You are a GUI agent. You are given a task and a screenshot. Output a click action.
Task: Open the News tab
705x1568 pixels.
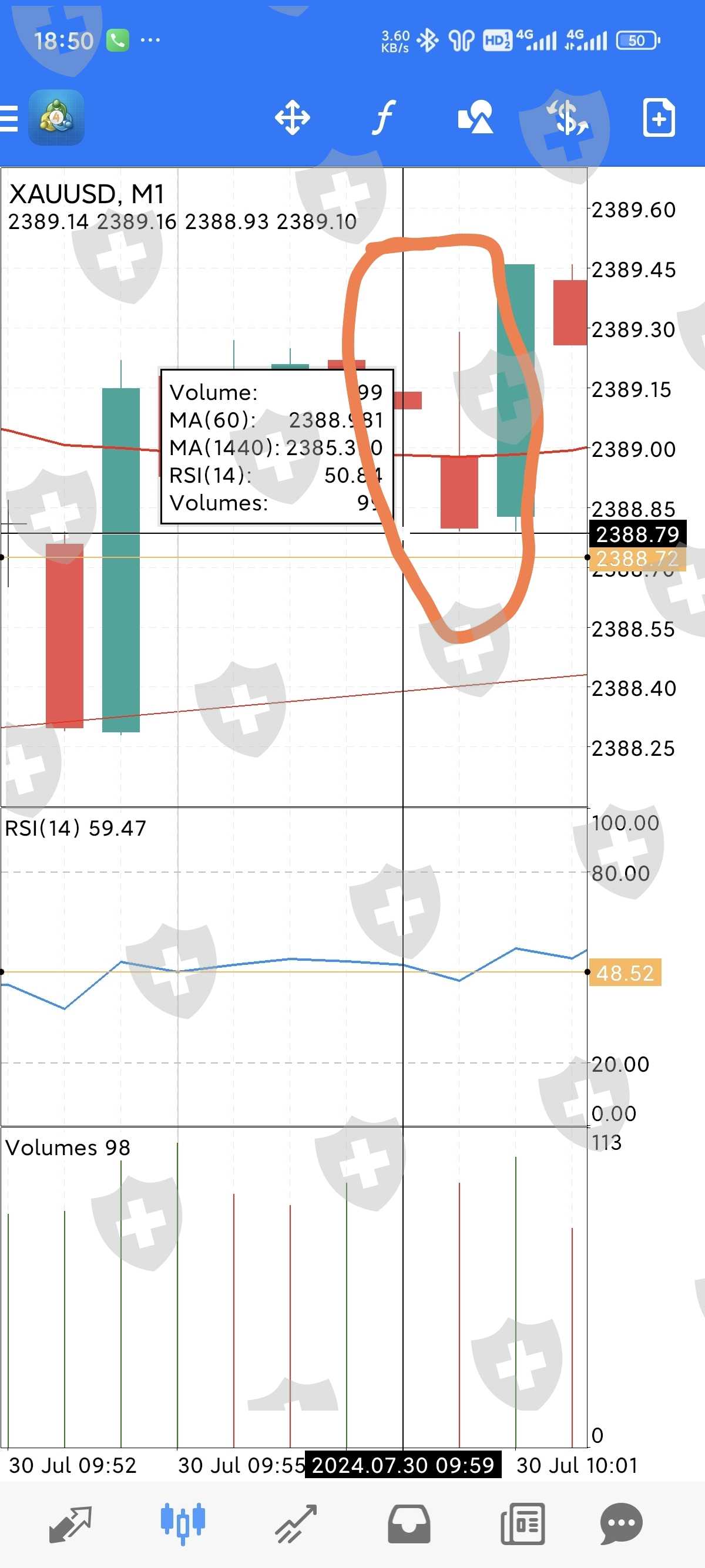(522, 1525)
